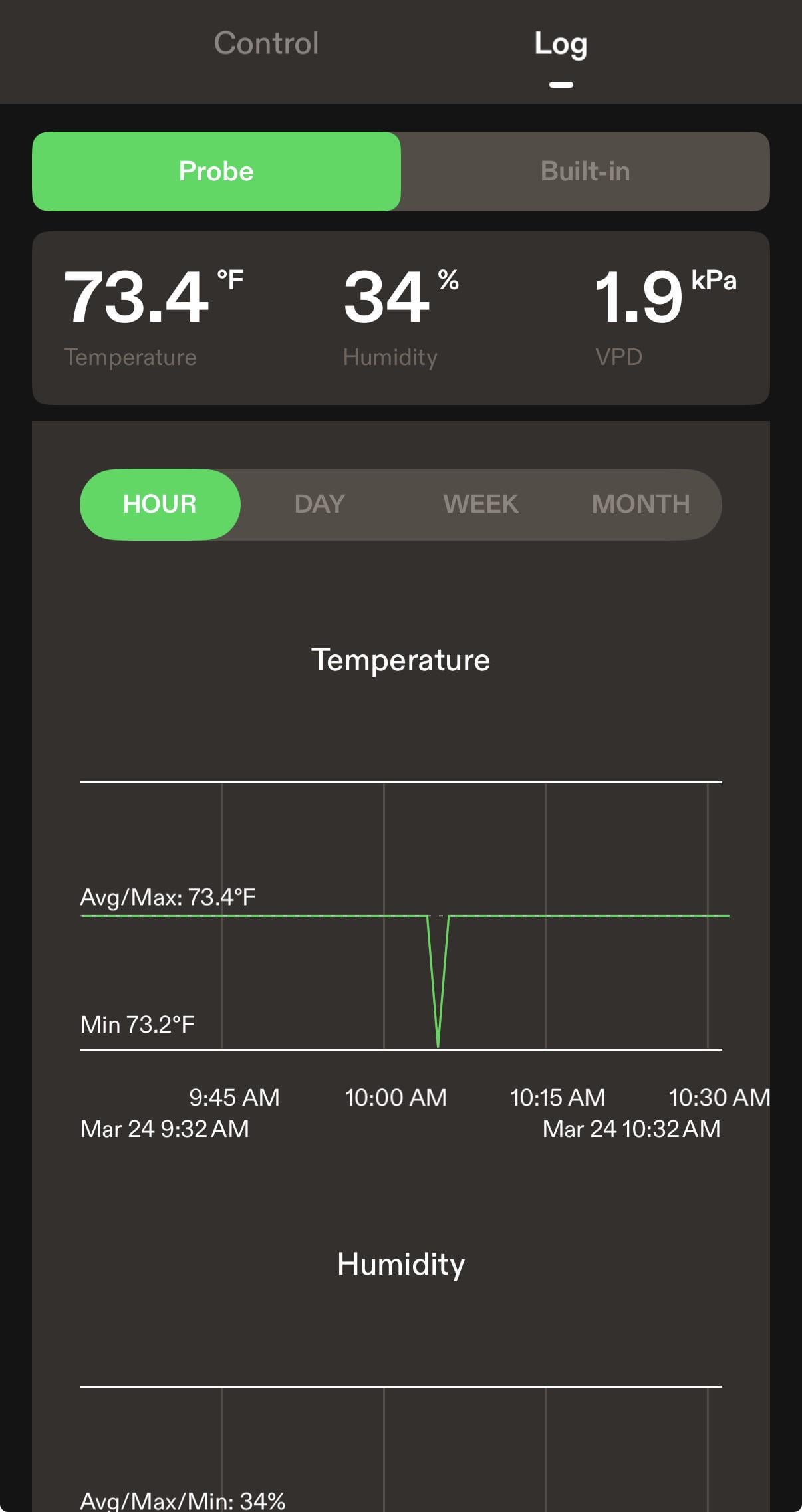
Task: Switch to the Control tab
Action: point(266,44)
